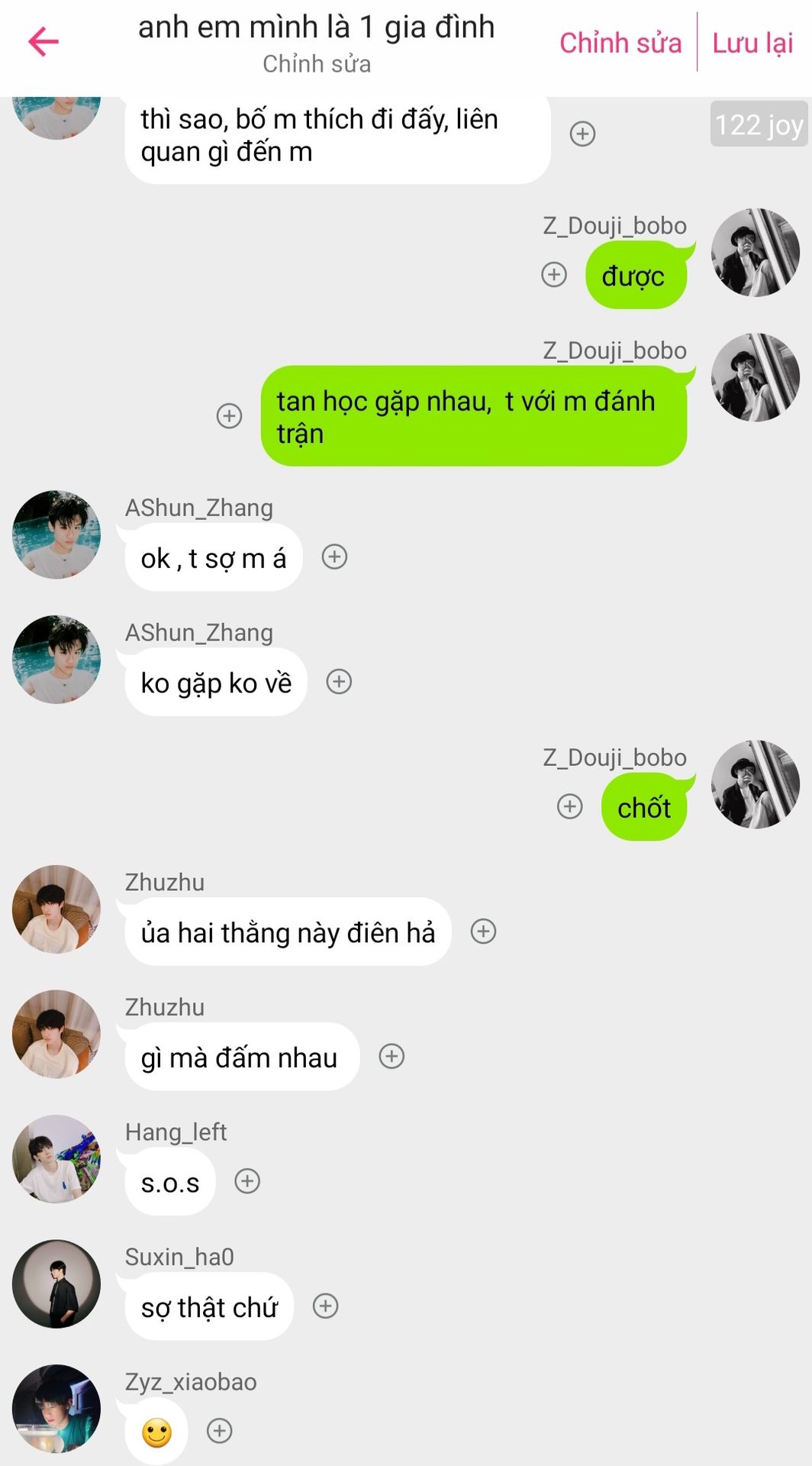Select the "chốt" message bubble
Screen dimensions: 812x1466
click(x=644, y=807)
